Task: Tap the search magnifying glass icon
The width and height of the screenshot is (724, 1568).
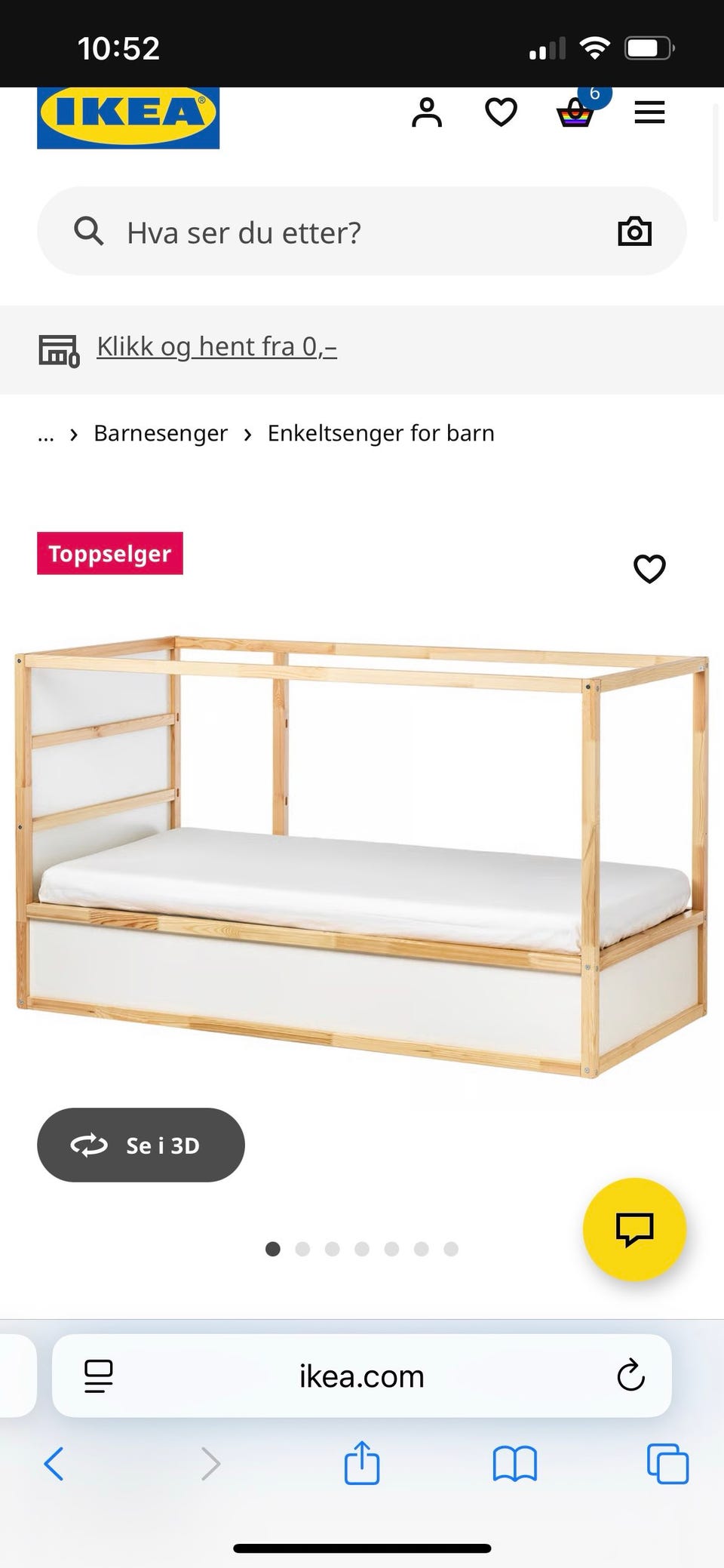Action: (88, 231)
